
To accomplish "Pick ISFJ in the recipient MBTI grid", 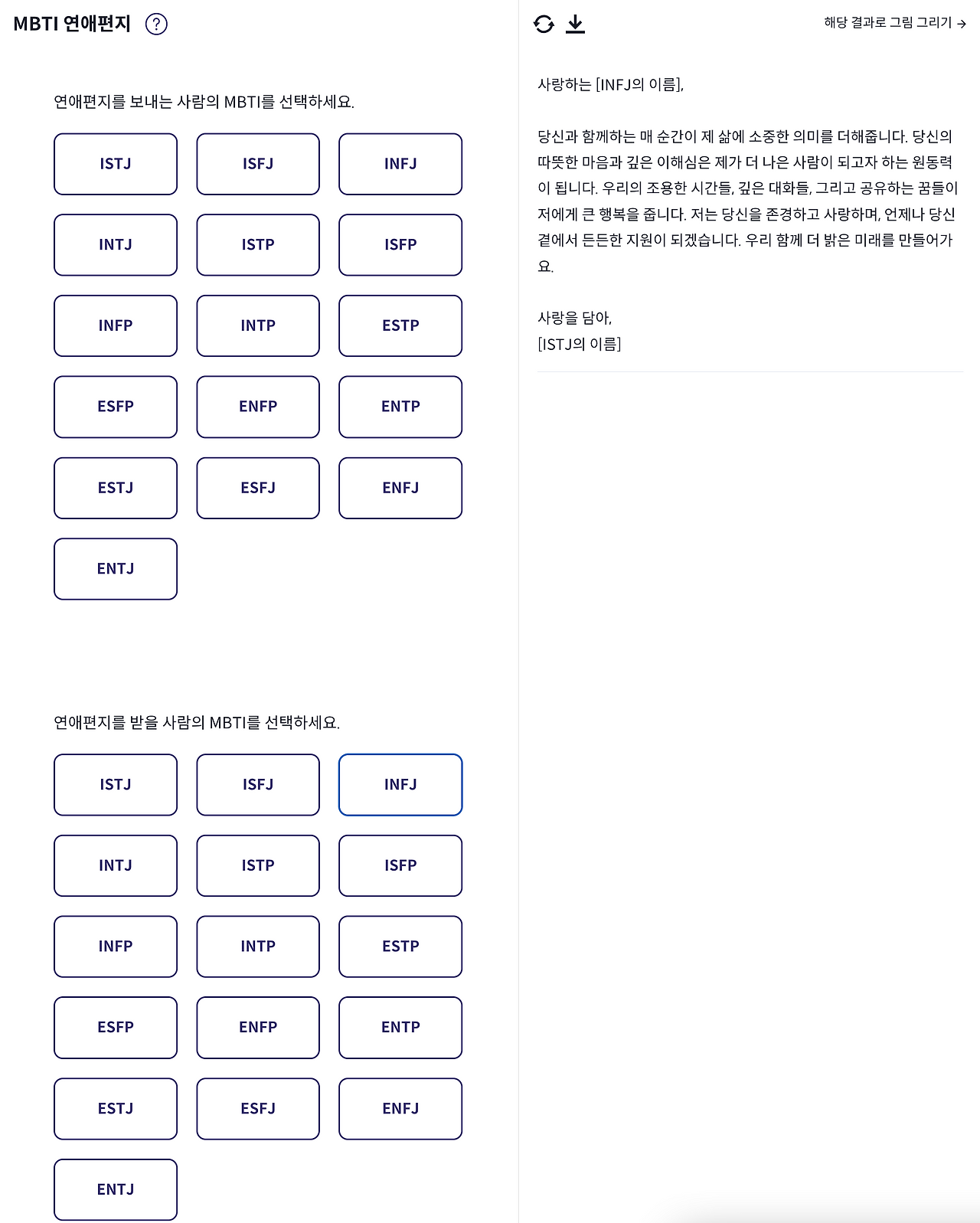I will tap(257, 784).
